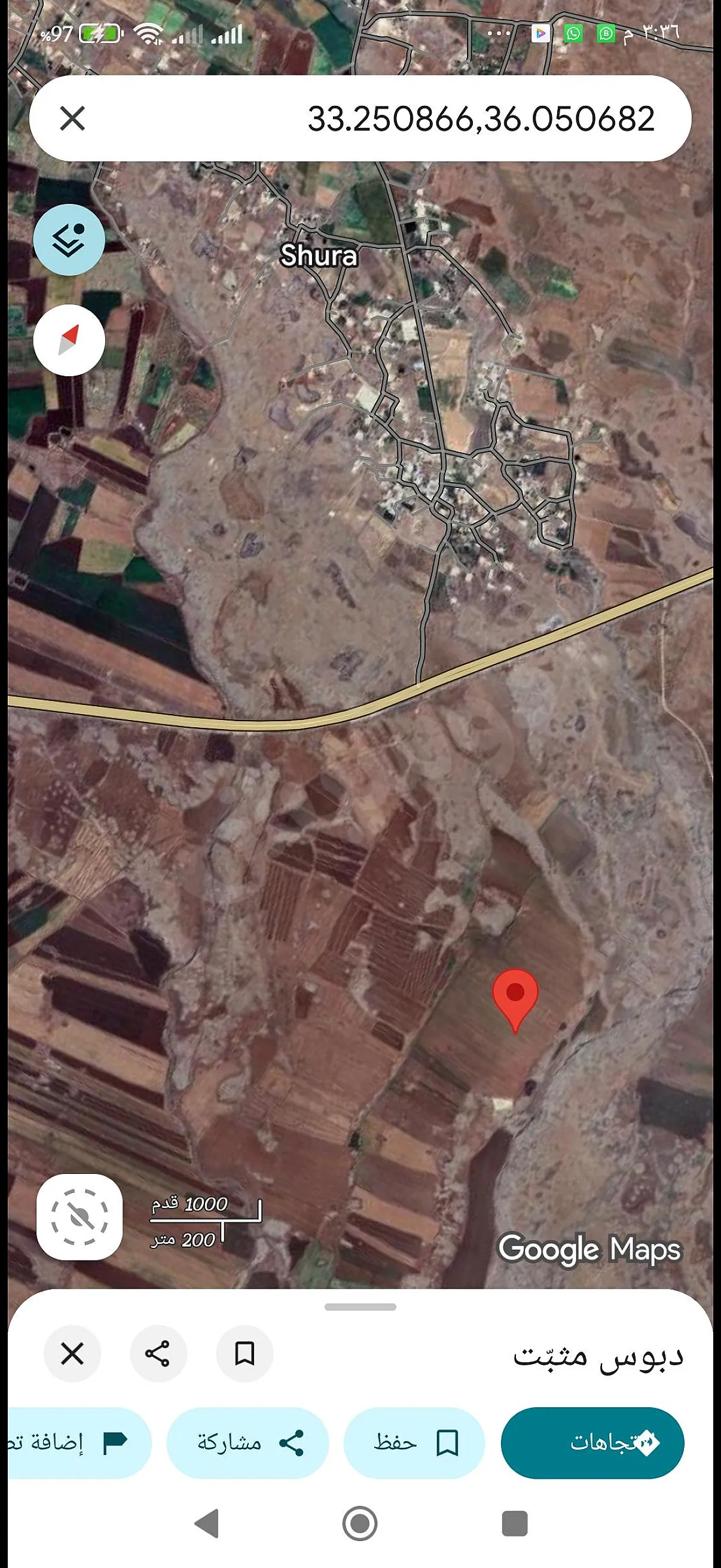Tap the my-location button

(79, 1217)
